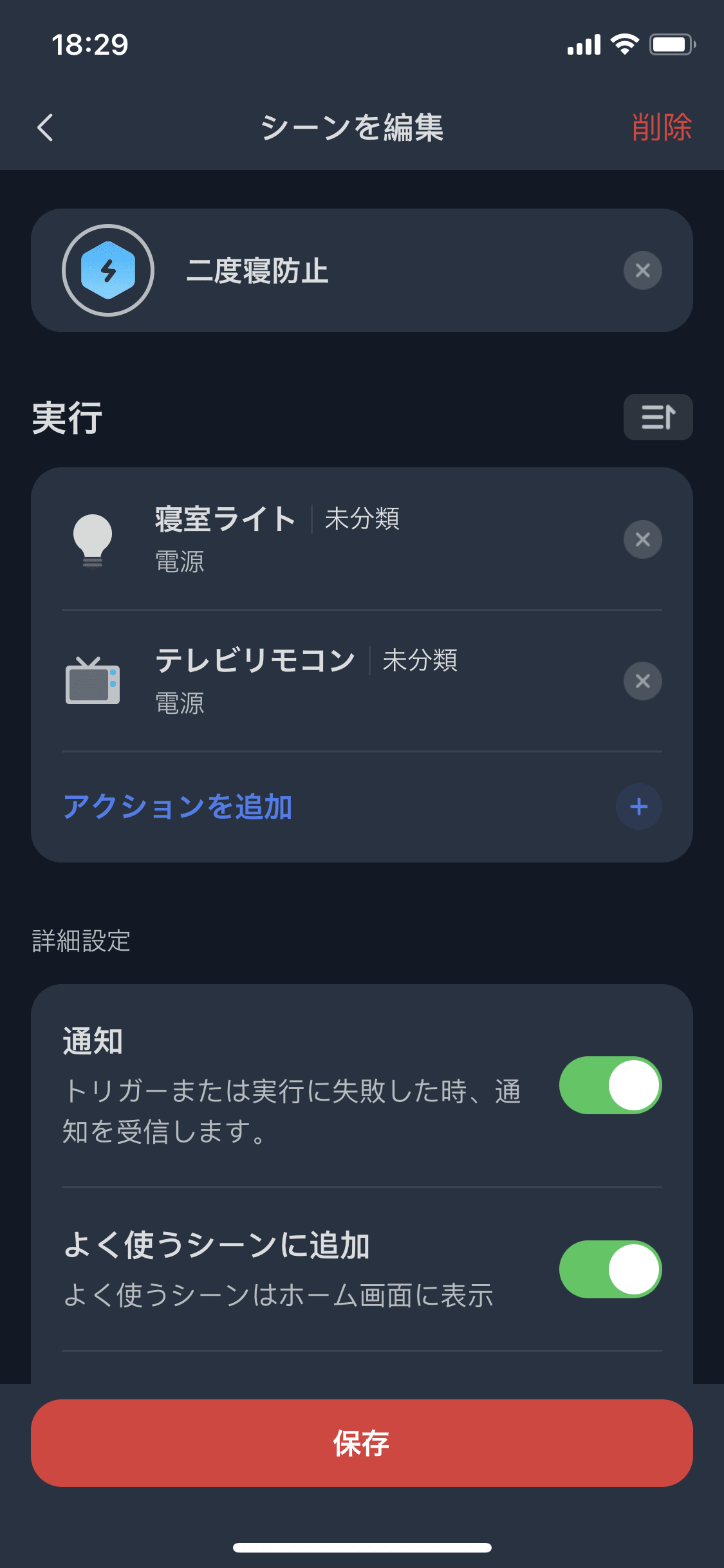Tap 削除 to delete this scene
Image resolution: width=724 pixels, height=1568 pixels.
(661, 127)
